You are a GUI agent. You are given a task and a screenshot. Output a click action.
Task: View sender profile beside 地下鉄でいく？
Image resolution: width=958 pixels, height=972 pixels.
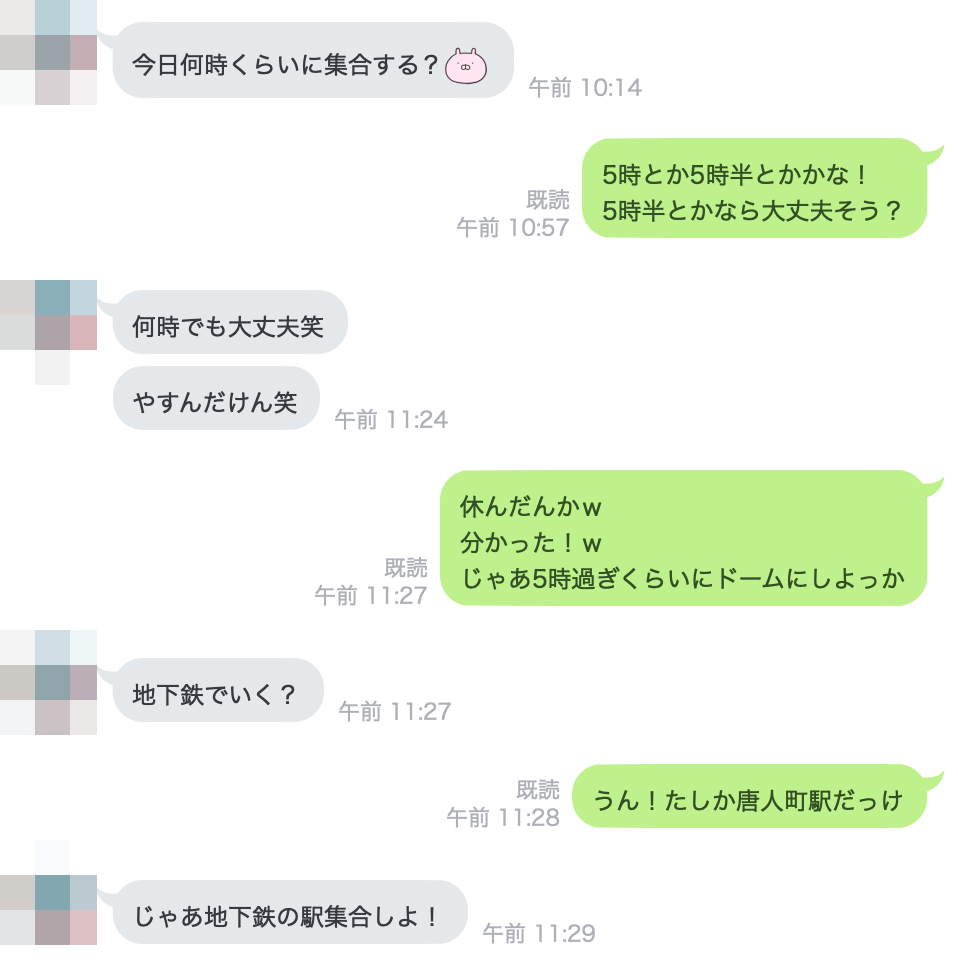point(50,682)
